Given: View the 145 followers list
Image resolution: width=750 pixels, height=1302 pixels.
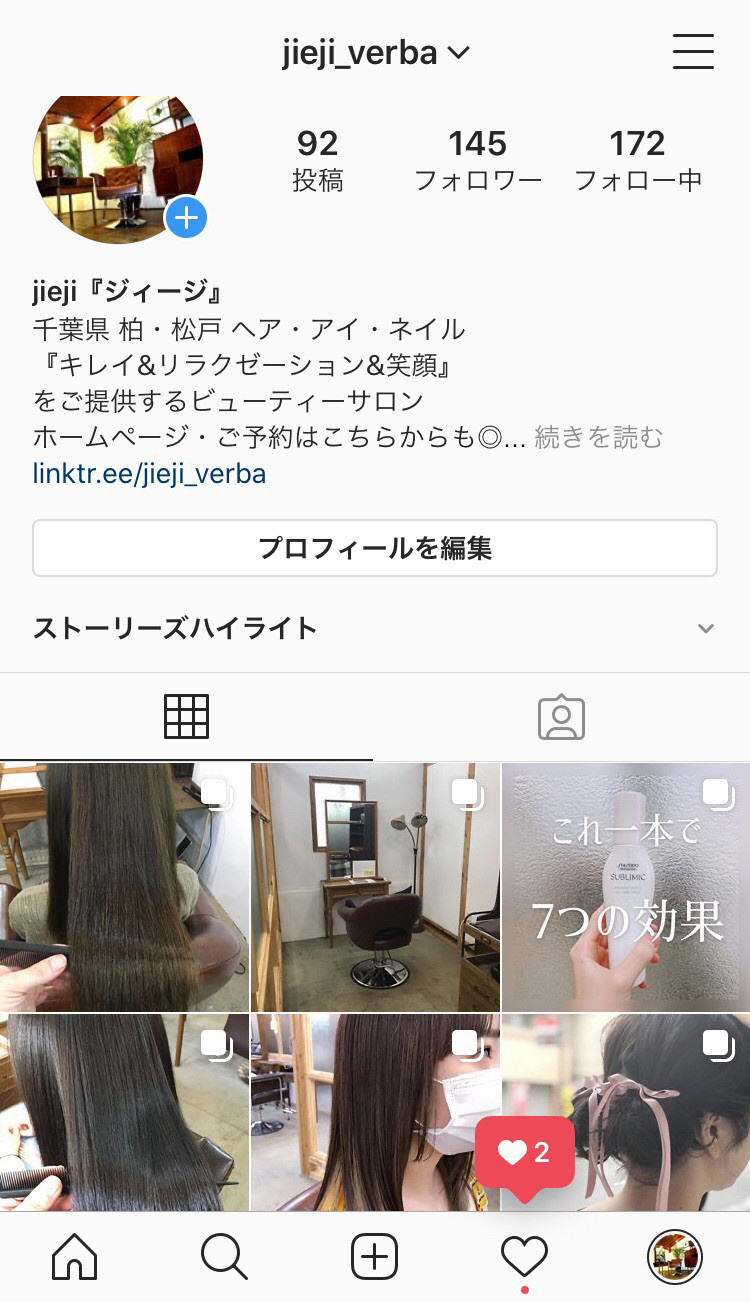Looking at the screenshot, I should click(478, 160).
